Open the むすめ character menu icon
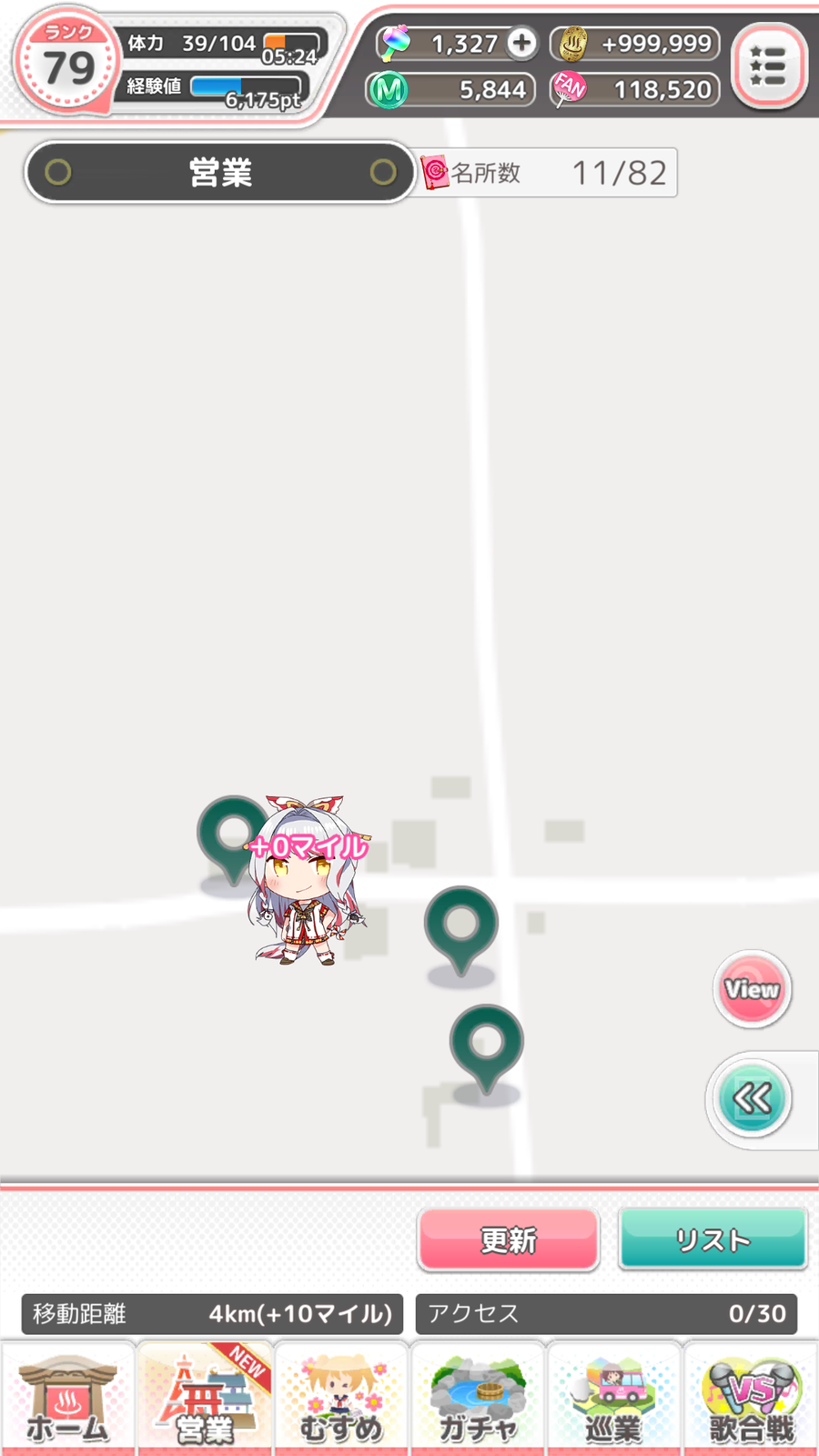The width and height of the screenshot is (819, 1456). 341,1399
